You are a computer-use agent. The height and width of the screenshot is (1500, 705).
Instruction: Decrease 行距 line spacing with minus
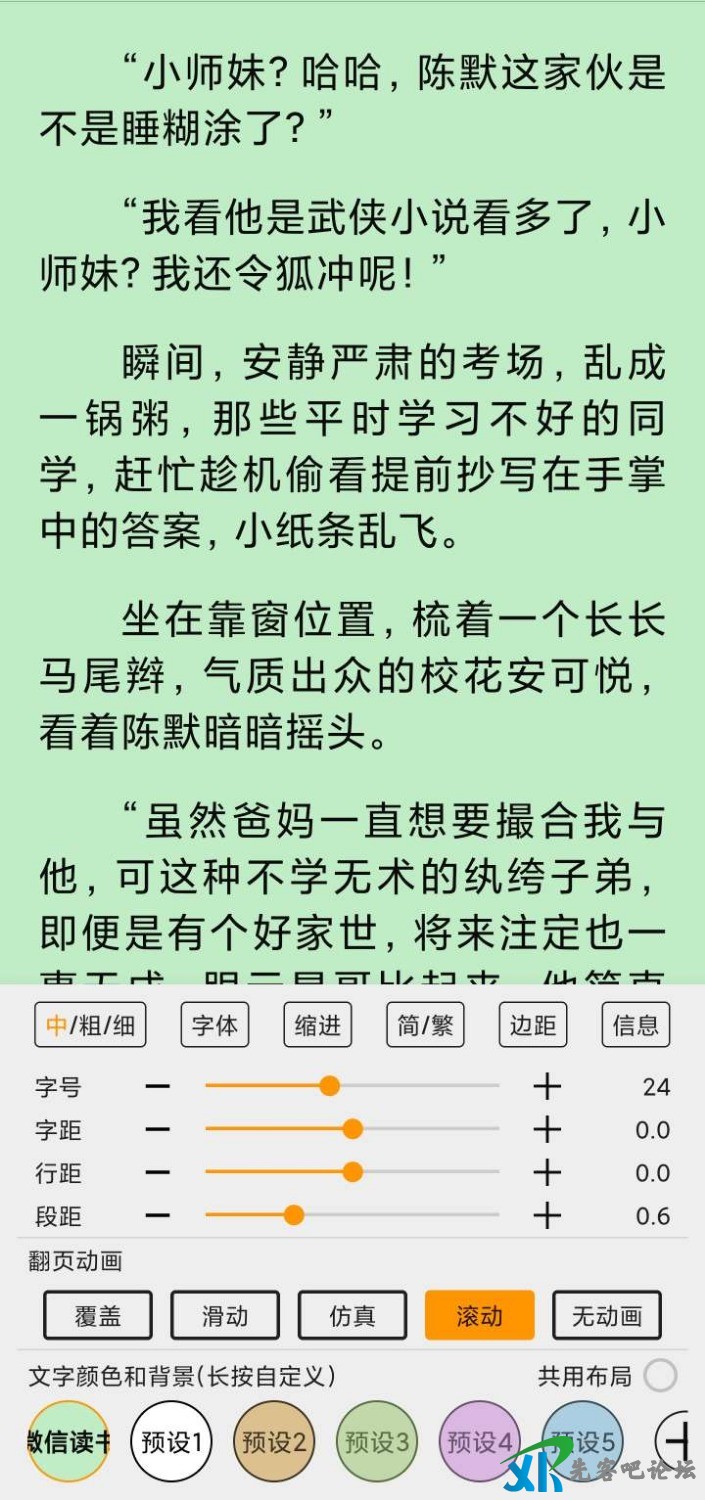click(158, 1173)
